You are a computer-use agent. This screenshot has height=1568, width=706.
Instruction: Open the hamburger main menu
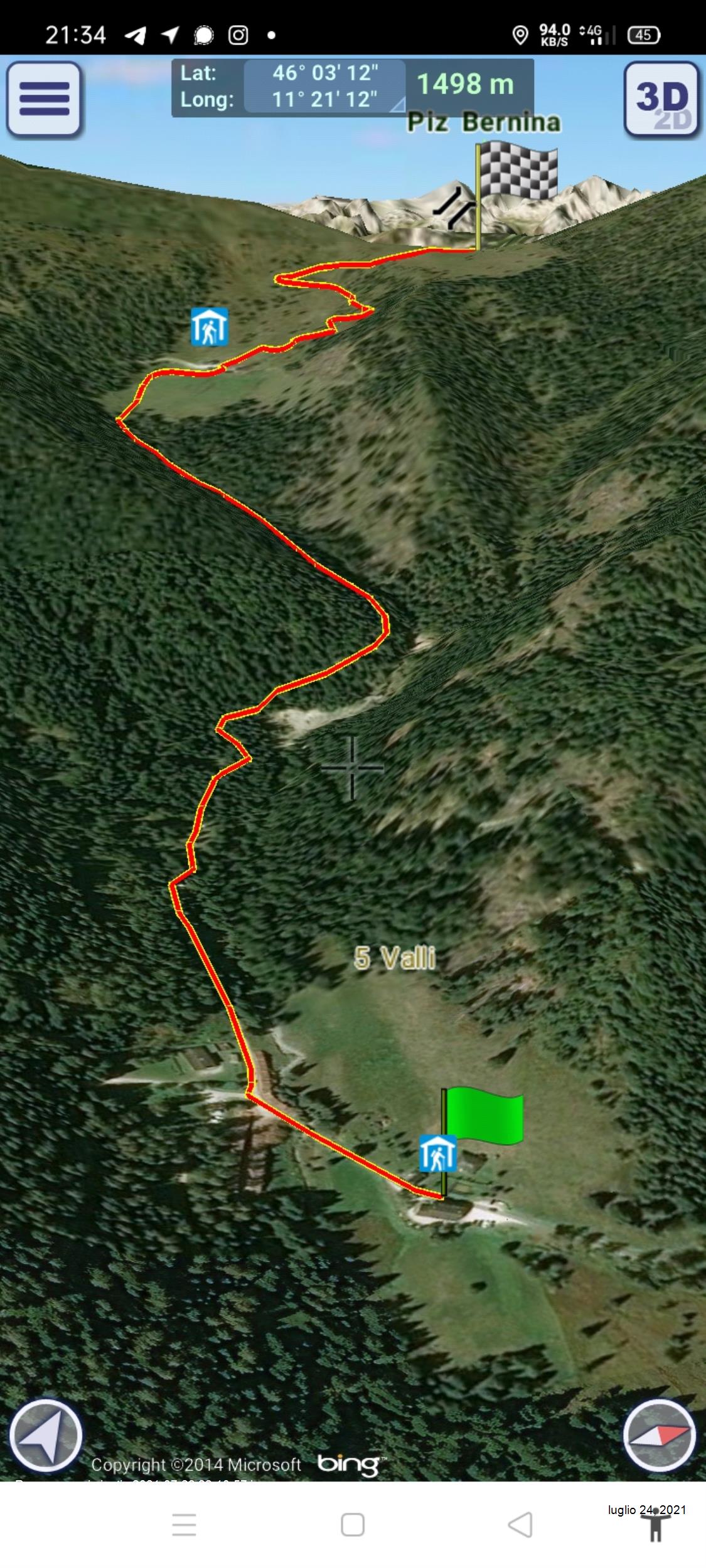click(x=44, y=99)
